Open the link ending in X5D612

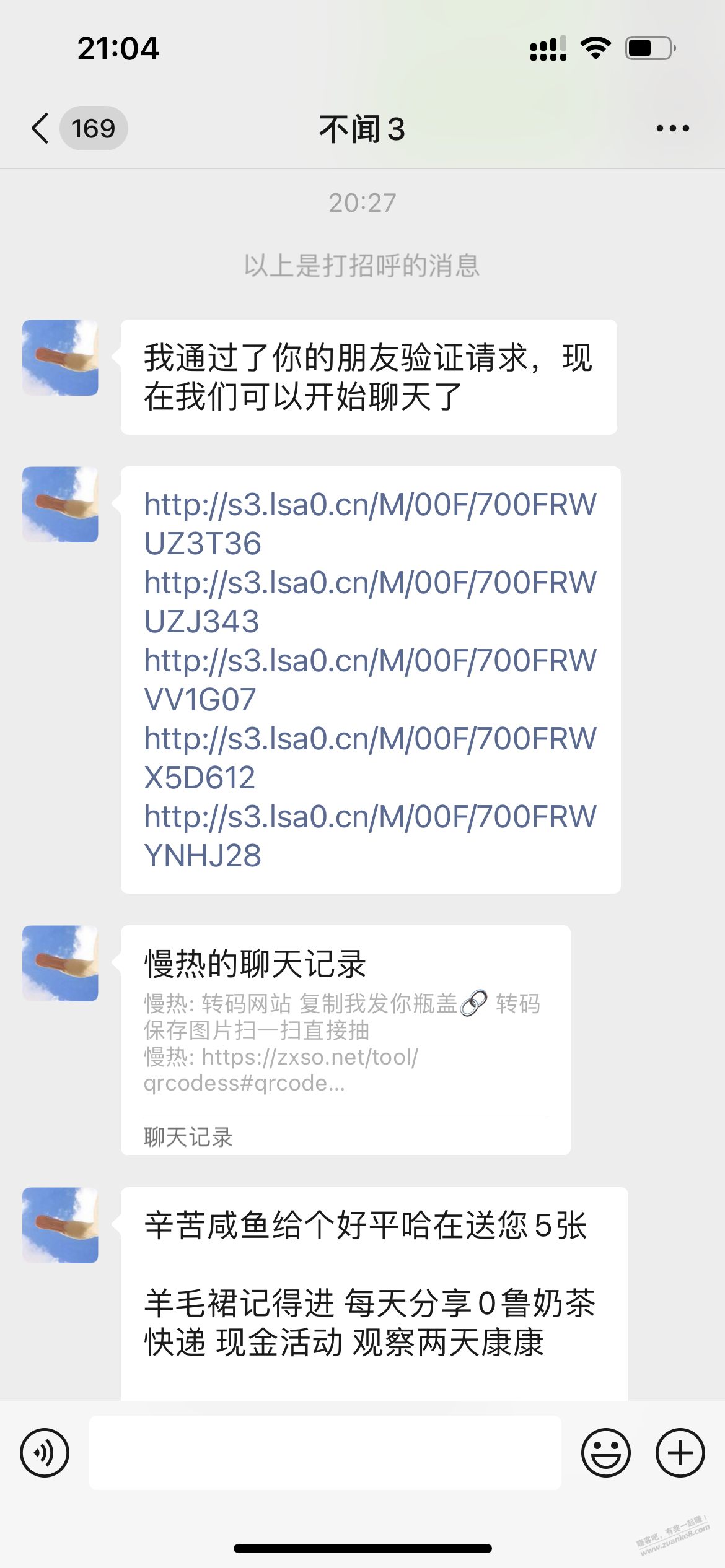[x=369, y=757]
